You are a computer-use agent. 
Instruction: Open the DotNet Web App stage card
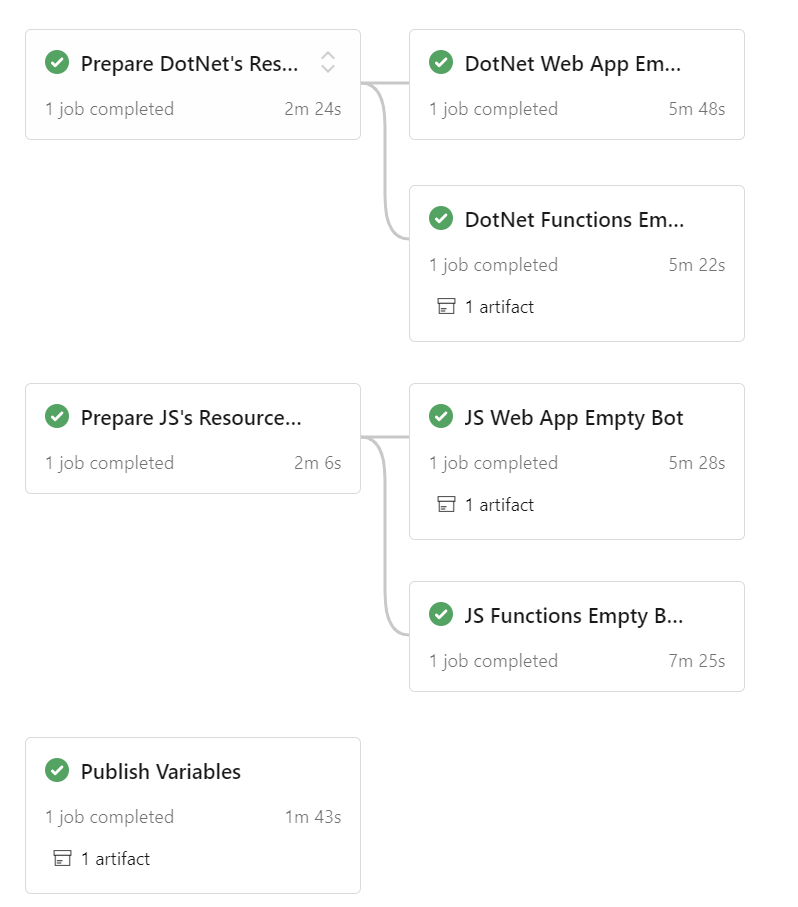tap(572, 64)
